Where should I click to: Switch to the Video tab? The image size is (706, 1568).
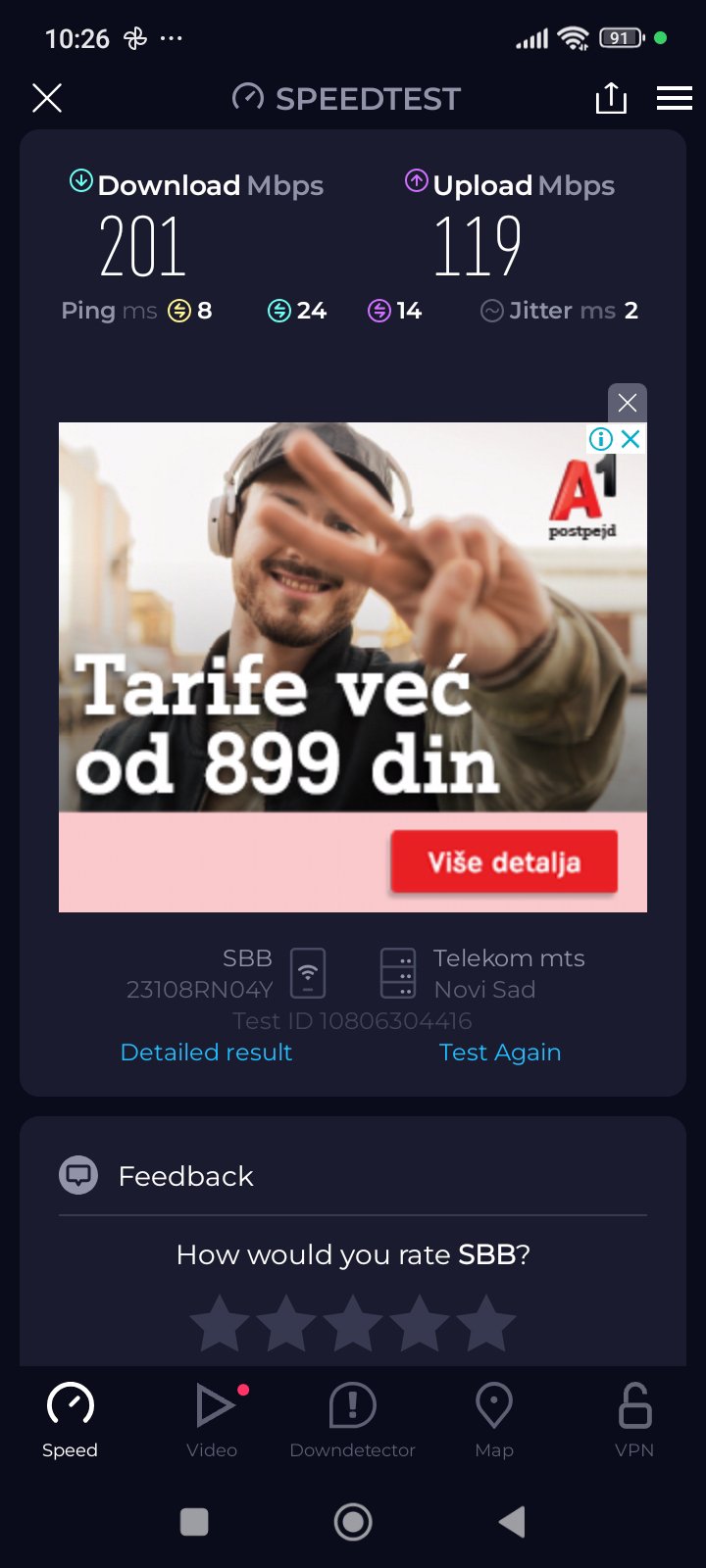click(212, 1419)
